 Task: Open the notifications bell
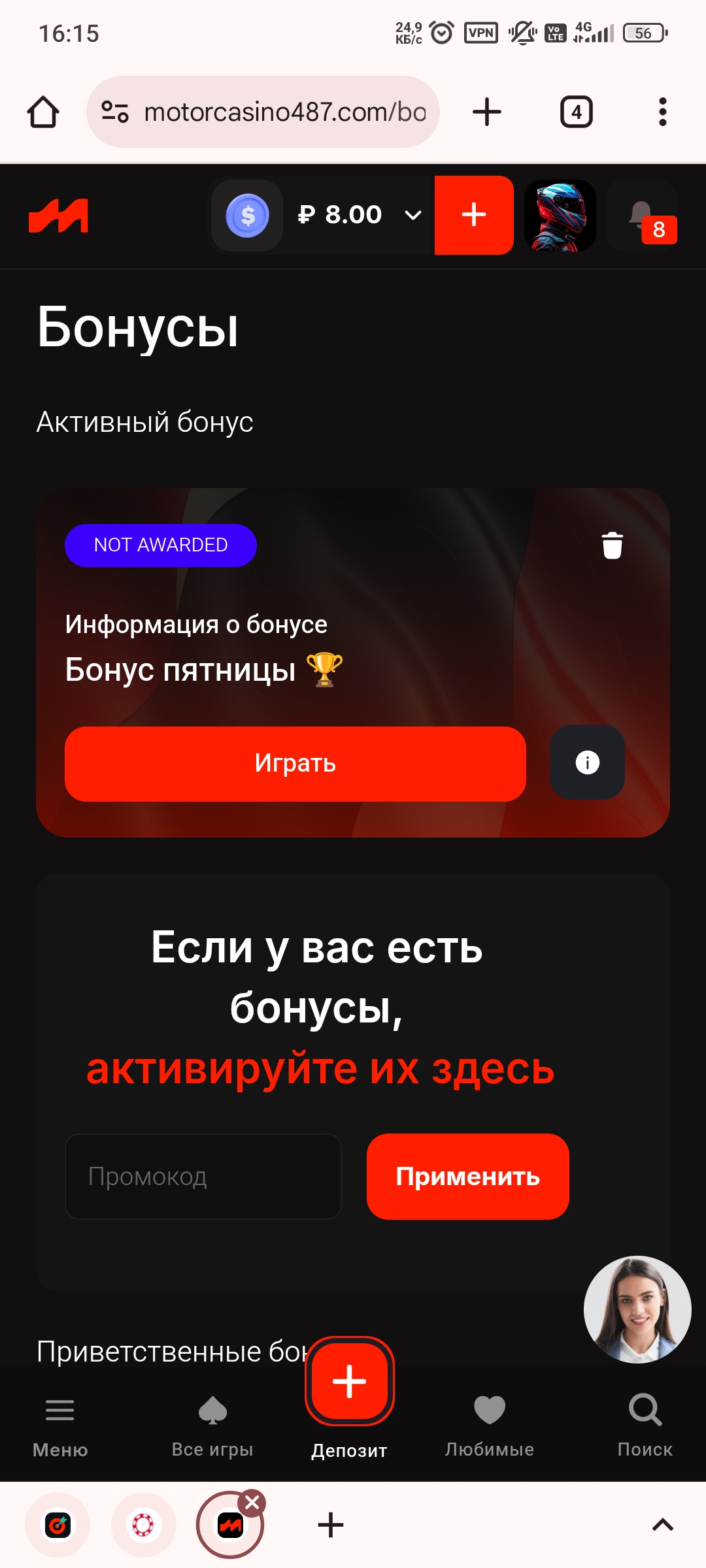pos(642,215)
